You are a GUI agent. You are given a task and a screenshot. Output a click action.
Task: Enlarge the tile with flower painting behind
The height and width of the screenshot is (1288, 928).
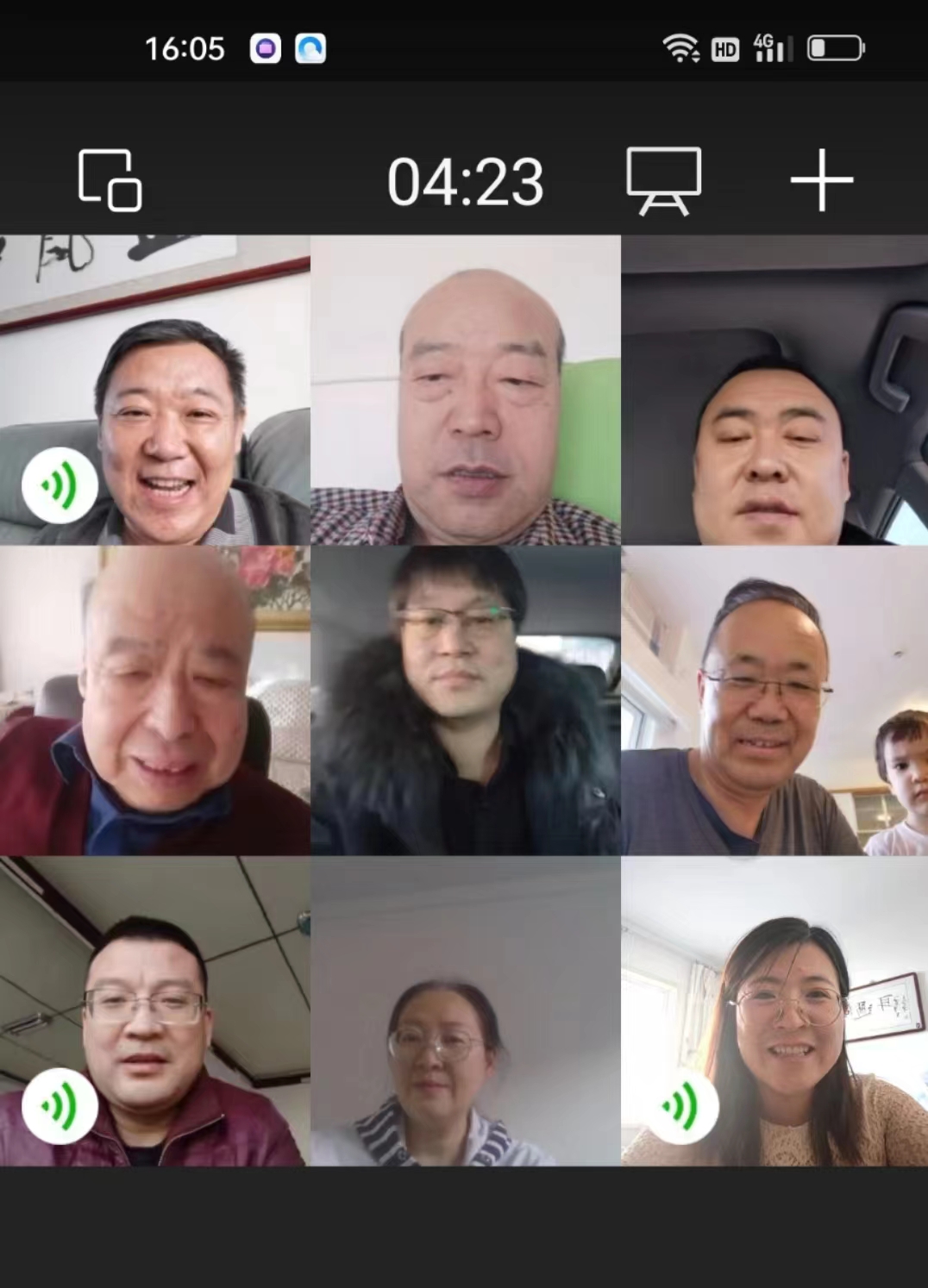pyautogui.click(x=155, y=700)
